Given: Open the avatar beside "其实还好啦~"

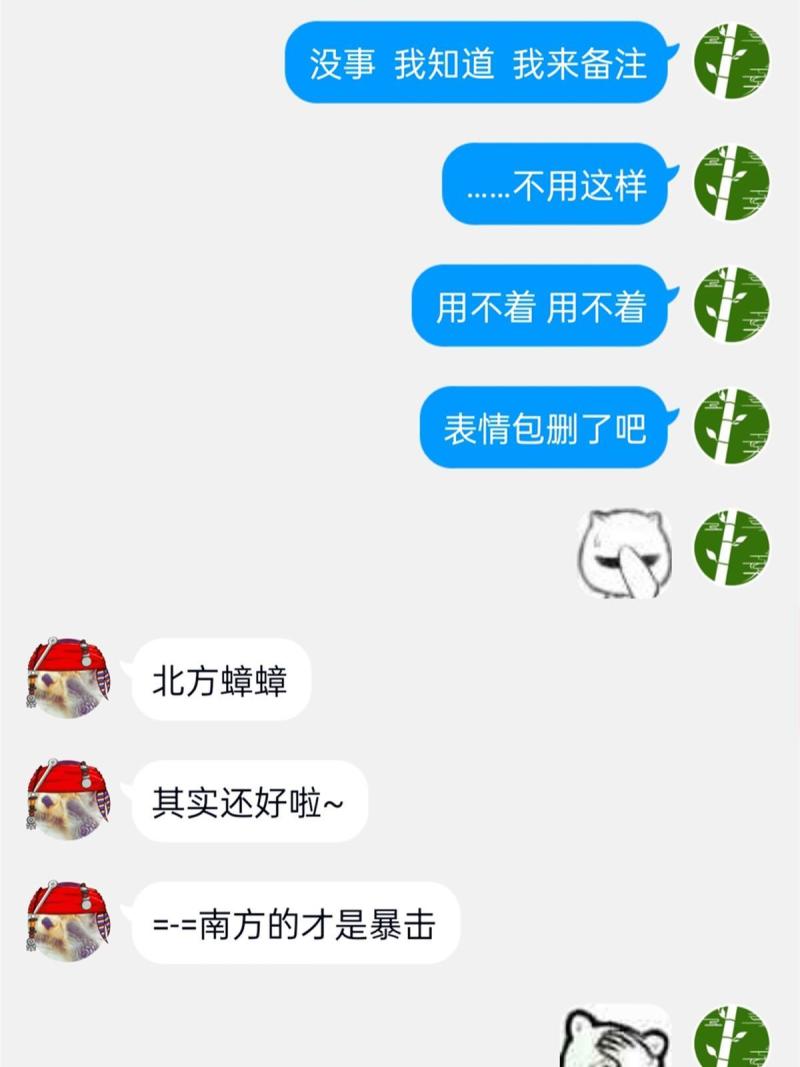Looking at the screenshot, I should 68,800.
